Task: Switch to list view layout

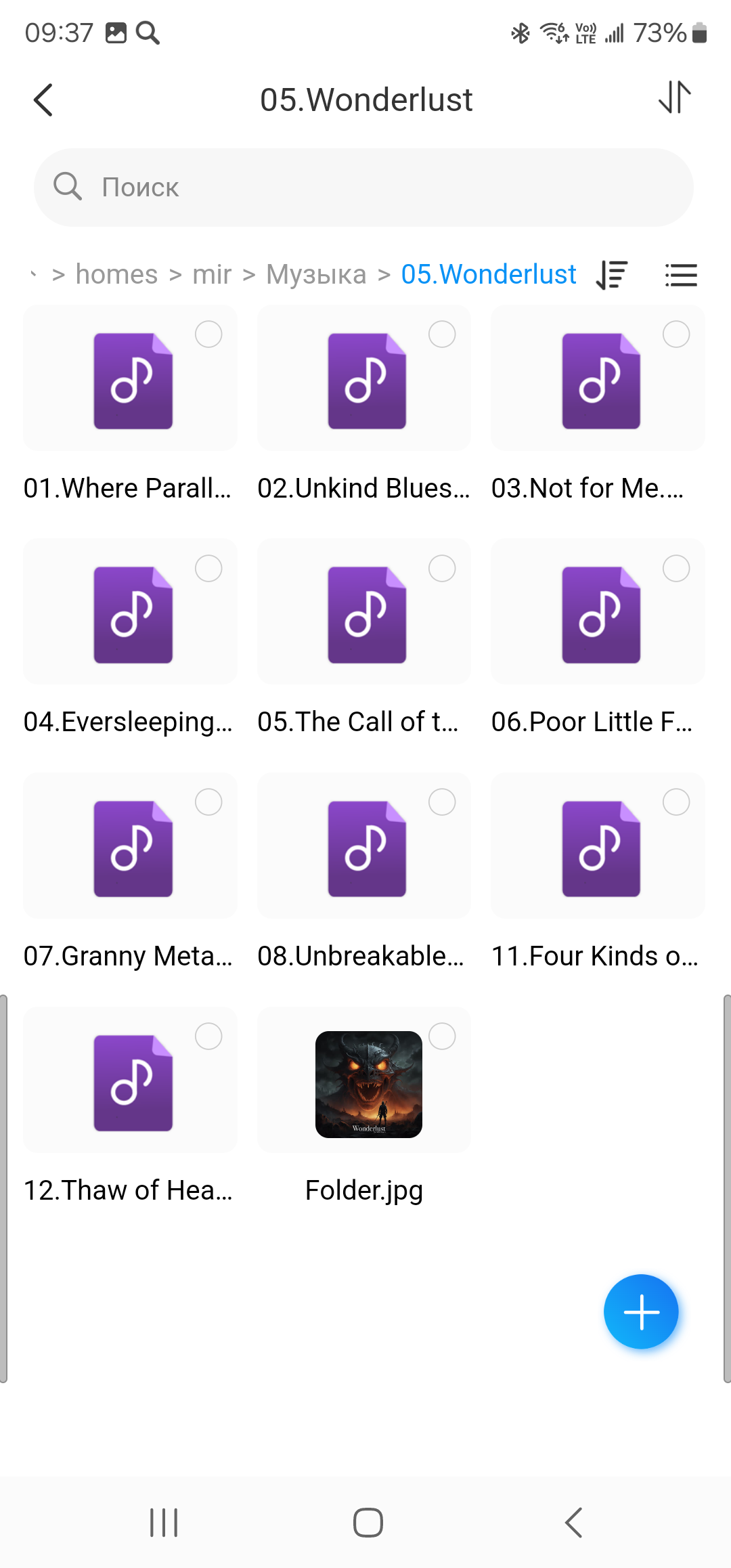Action: [x=681, y=275]
